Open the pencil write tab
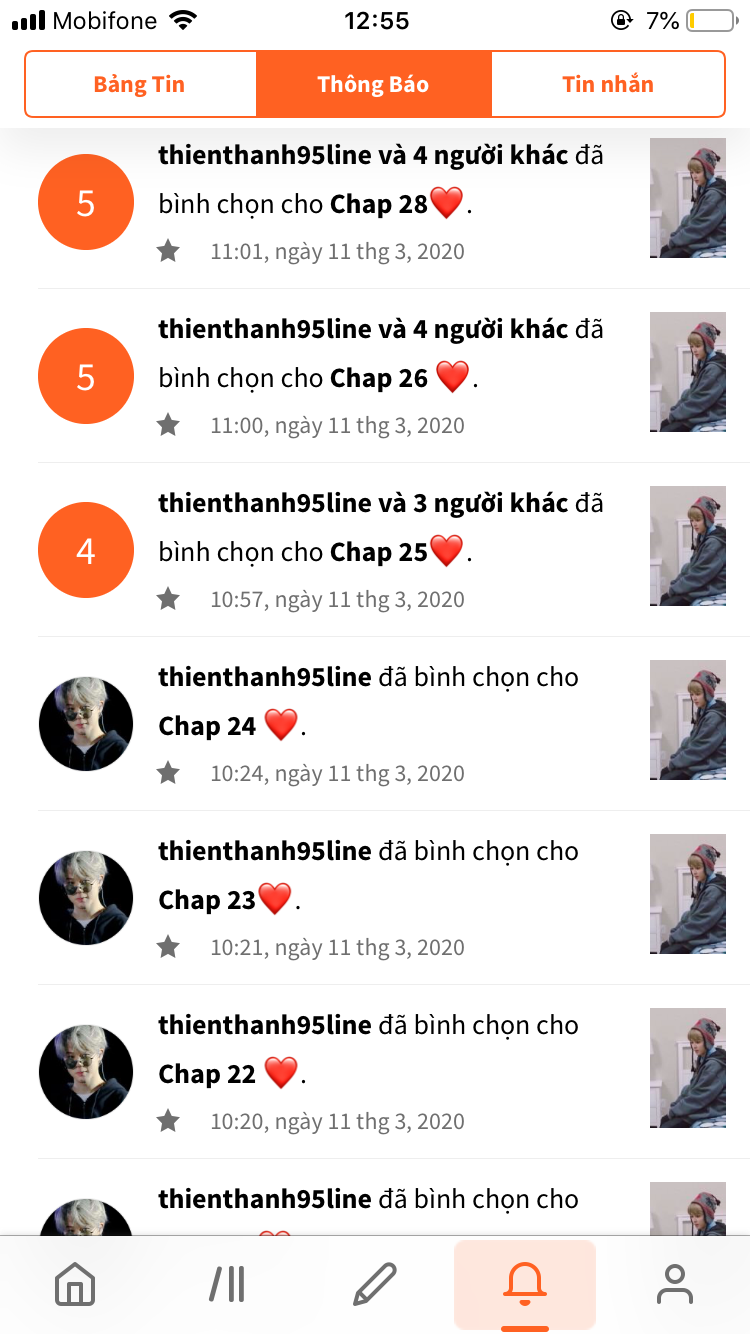Screen dimensions: 750x1334 coord(375,1284)
